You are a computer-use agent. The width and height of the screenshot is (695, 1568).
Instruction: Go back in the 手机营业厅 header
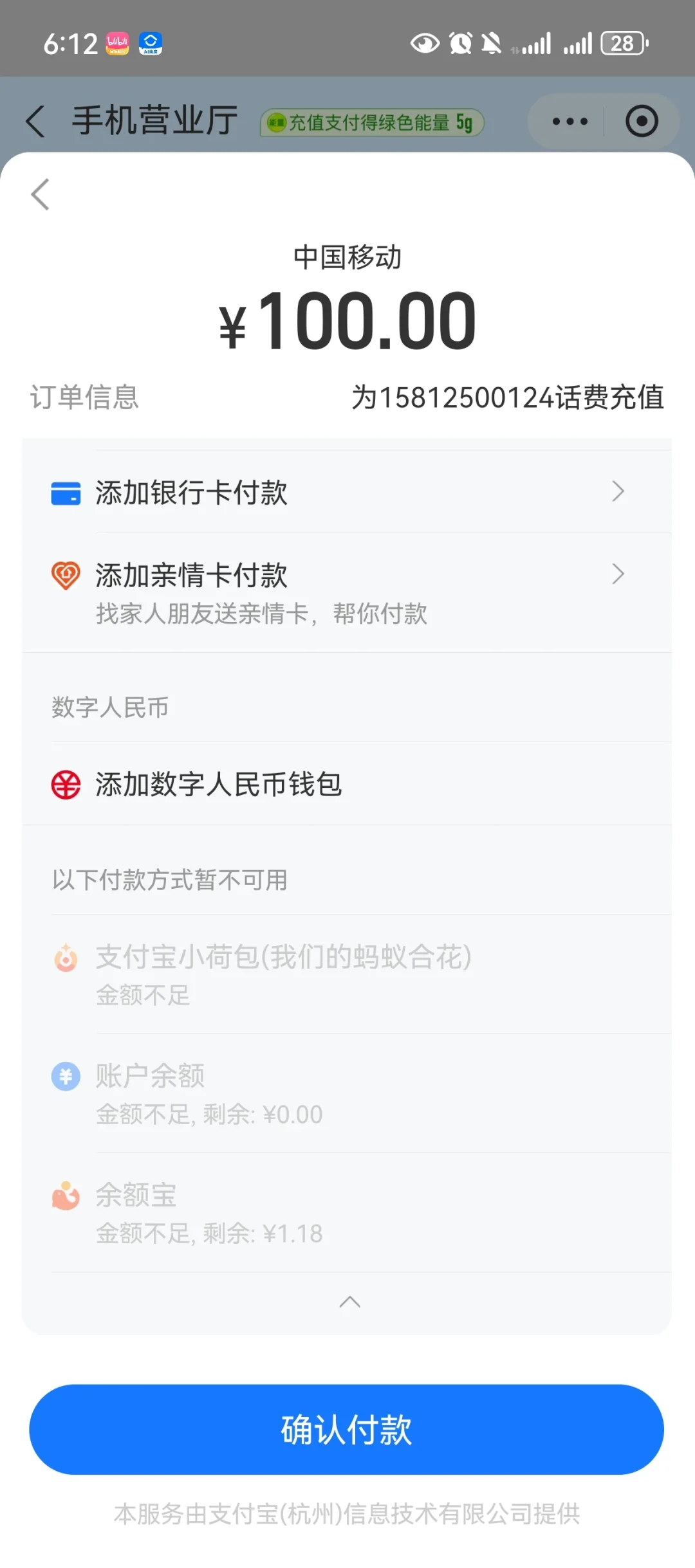point(36,121)
